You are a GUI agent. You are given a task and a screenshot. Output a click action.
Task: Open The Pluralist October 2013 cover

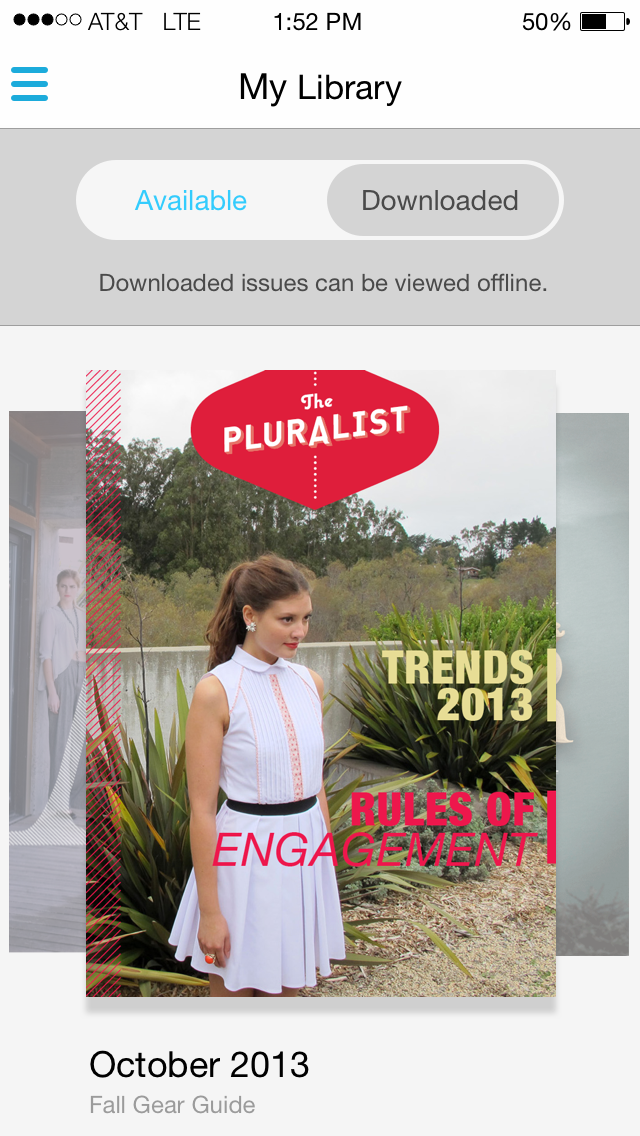[321, 683]
